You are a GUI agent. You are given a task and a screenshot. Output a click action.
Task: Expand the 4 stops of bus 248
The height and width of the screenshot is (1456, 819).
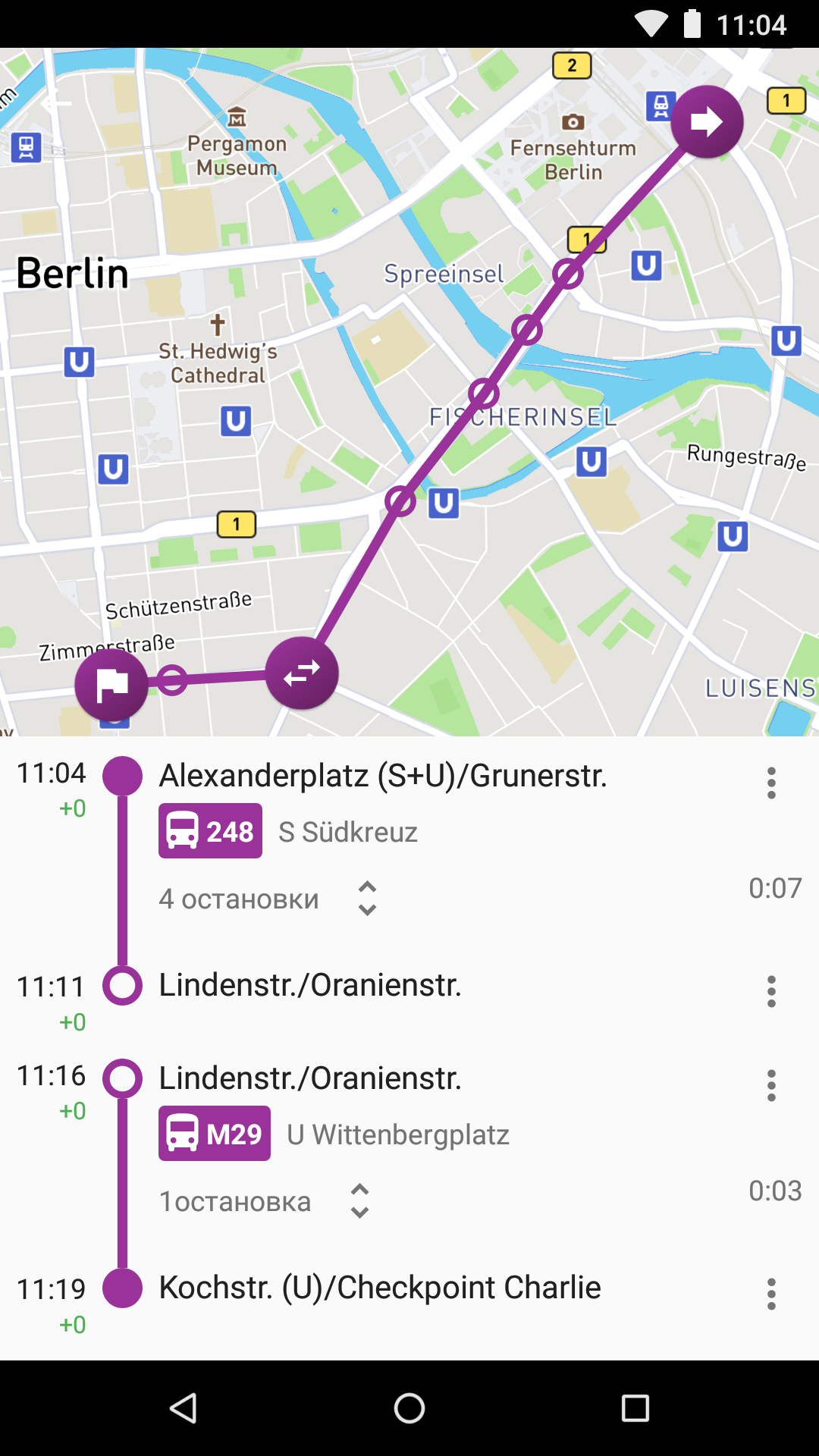[x=367, y=899]
